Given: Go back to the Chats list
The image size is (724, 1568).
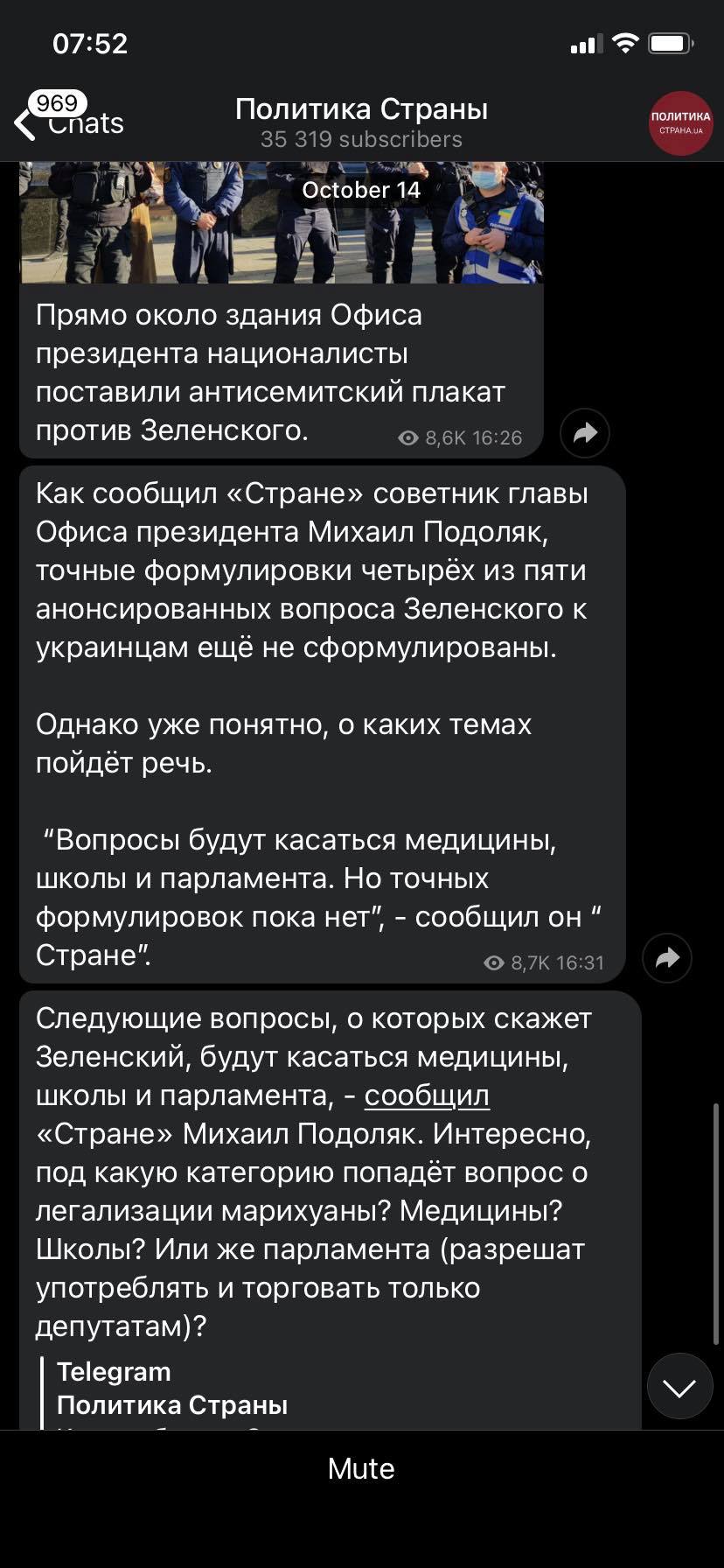Looking at the screenshot, I should pyautogui.click(x=70, y=122).
